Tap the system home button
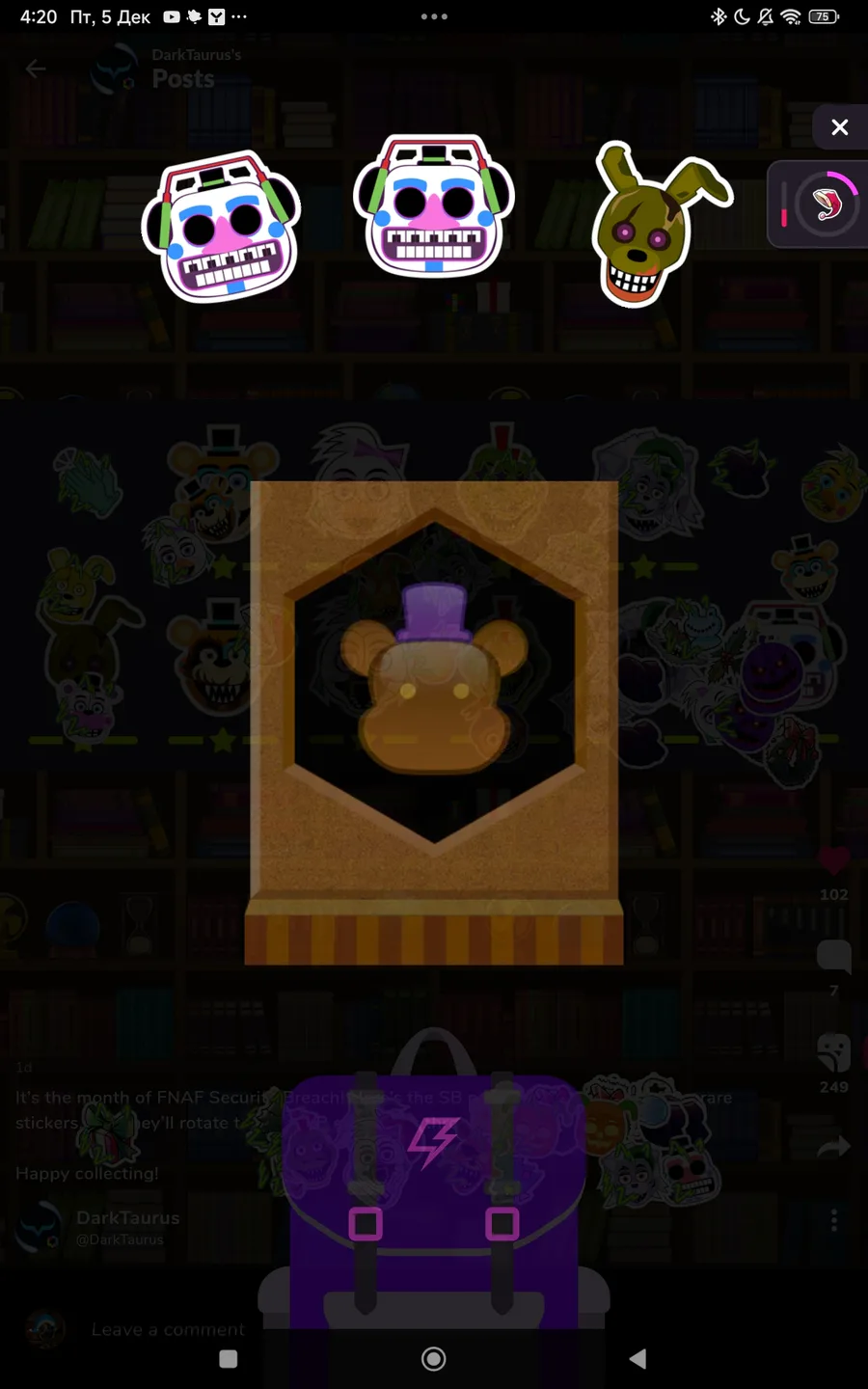The height and width of the screenshot is (1389, 868). (434, 1358)
